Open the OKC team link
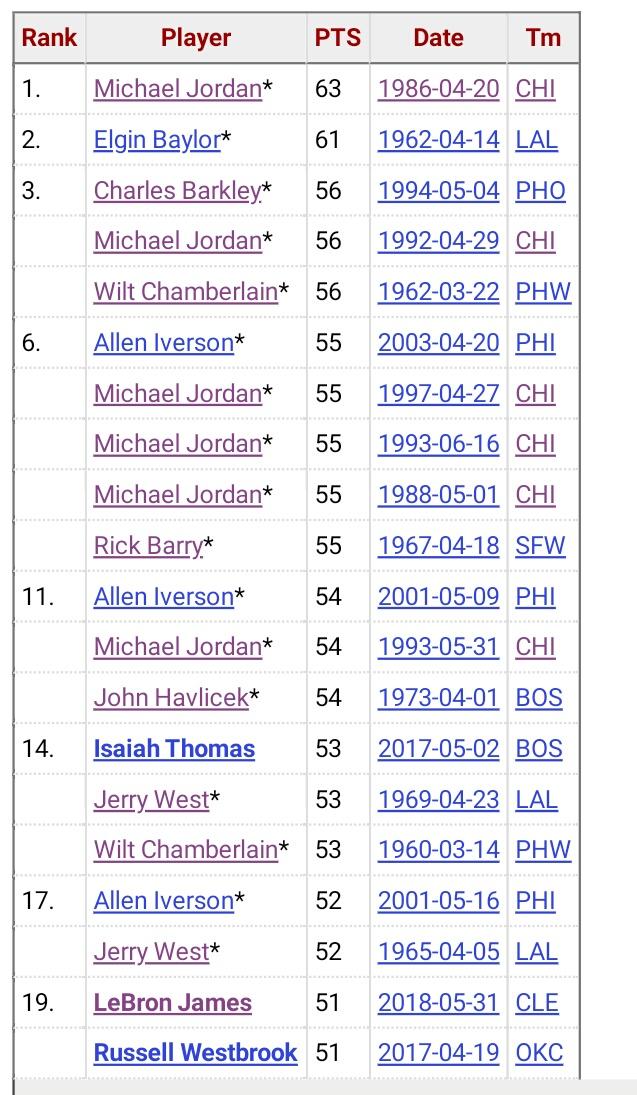637x1095 pixels. pos(539,1053)
